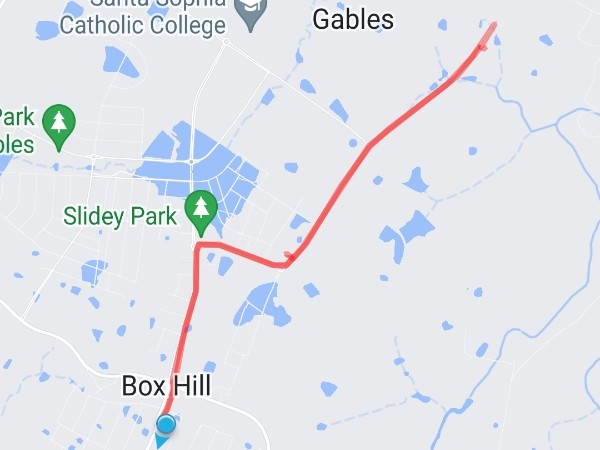This screenshot has height=450, width=600.
Task: Tap the blue current location dot
Action: pyautogui.click(x=166, y=425)
